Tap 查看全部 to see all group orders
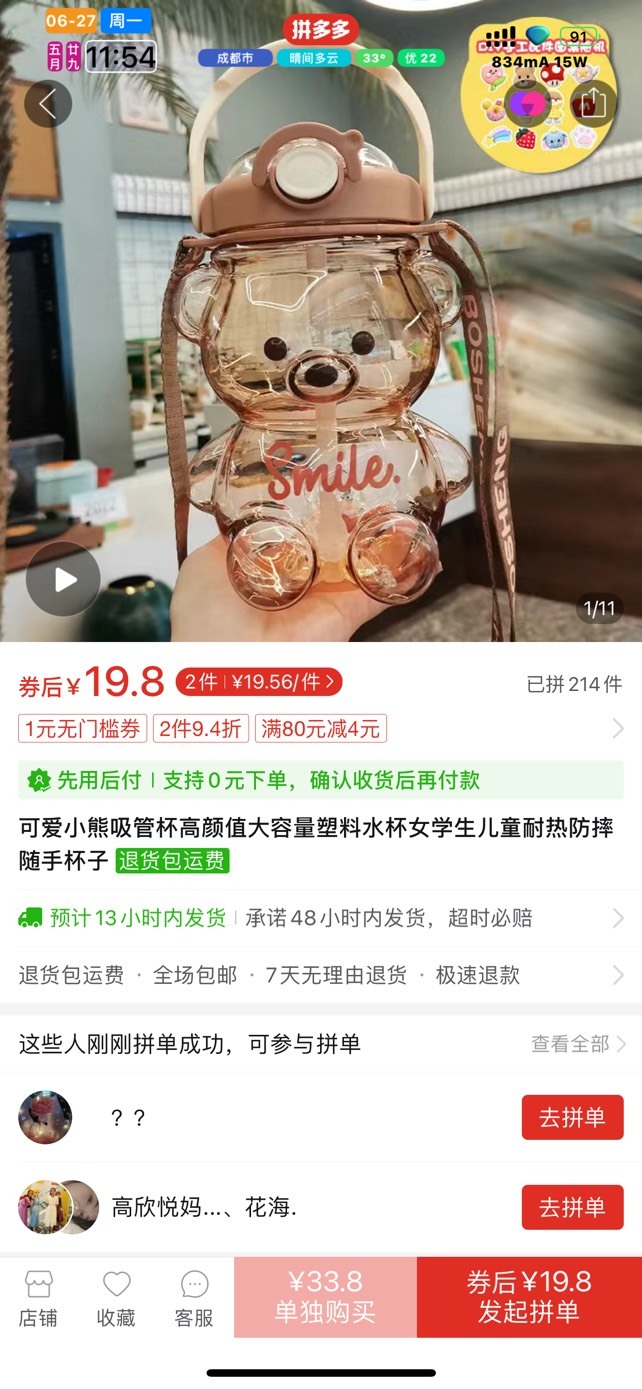 pyautogui.click(x=578, y=1044)
